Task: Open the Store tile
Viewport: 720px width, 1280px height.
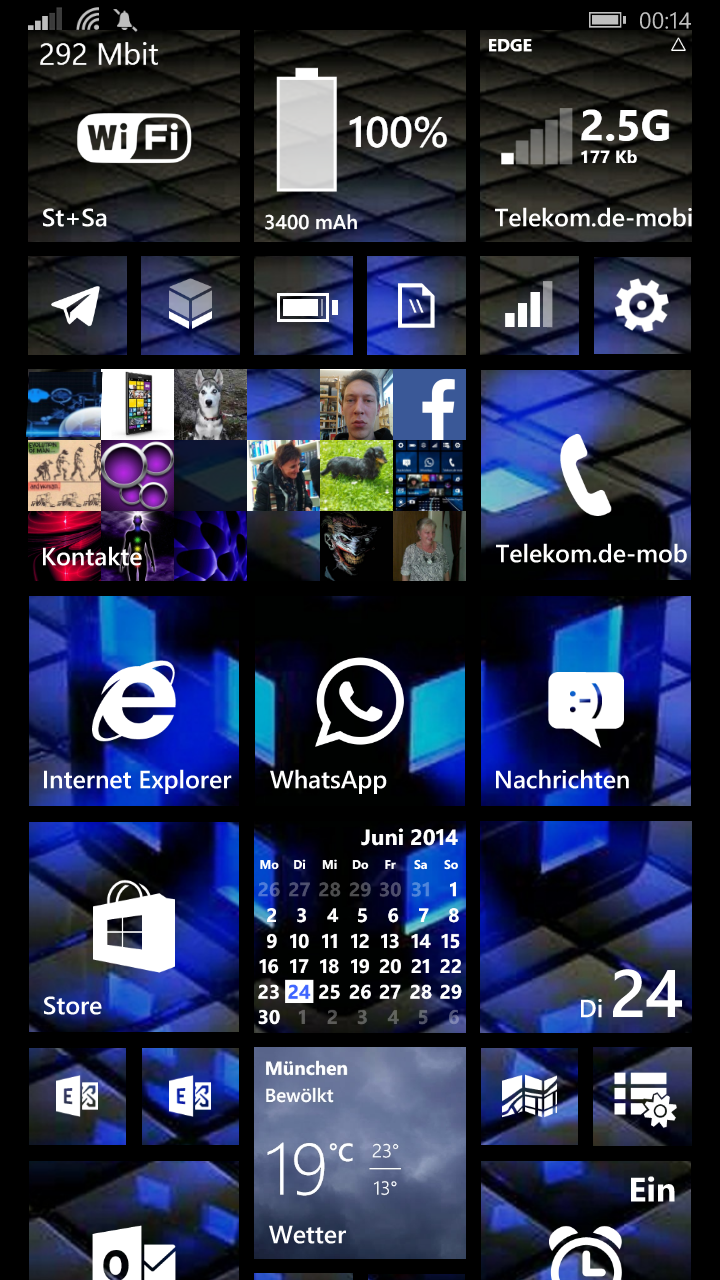Action: tap(134, 927)
